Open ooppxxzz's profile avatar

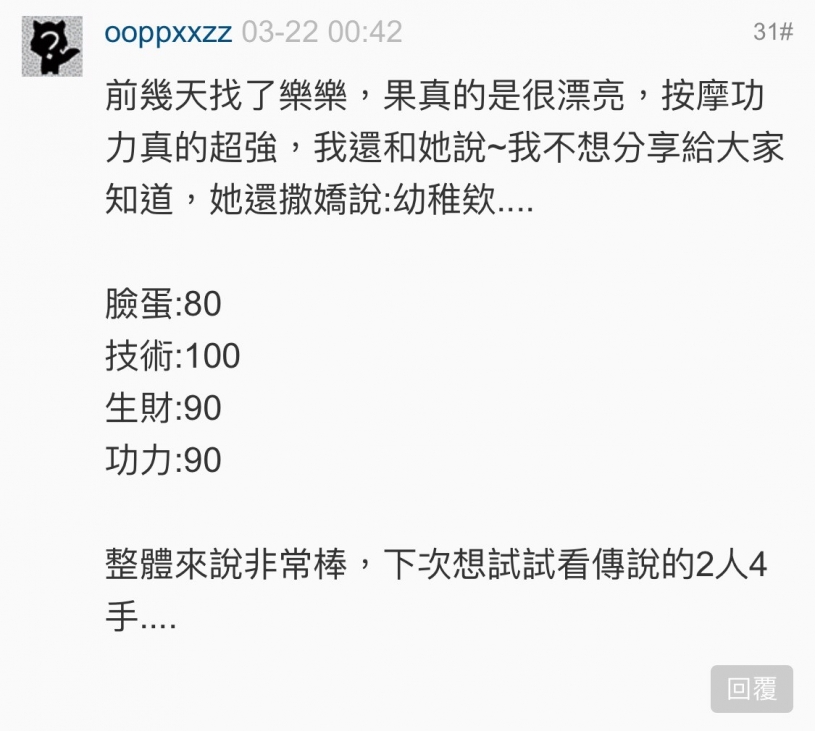click(52, 46)
